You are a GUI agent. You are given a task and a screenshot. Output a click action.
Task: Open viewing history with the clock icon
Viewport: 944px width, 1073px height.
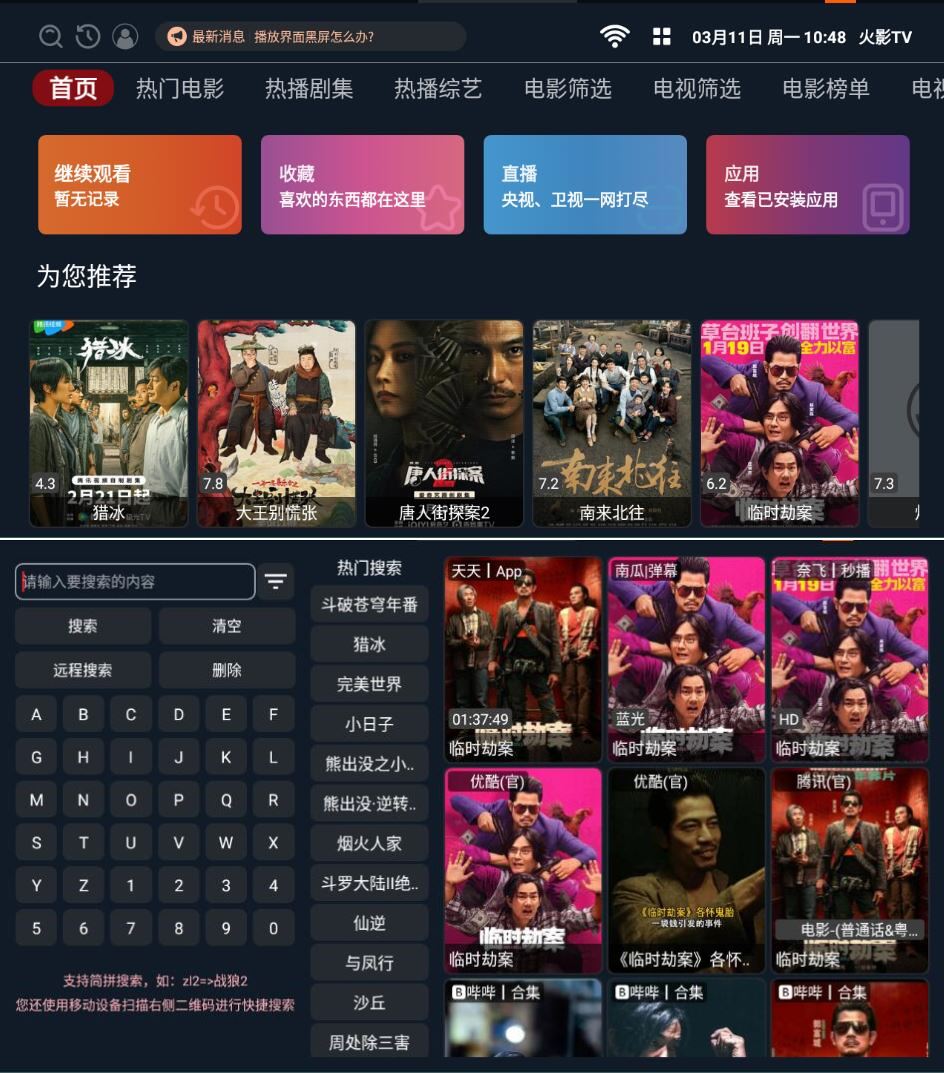(x=87, y=34)
